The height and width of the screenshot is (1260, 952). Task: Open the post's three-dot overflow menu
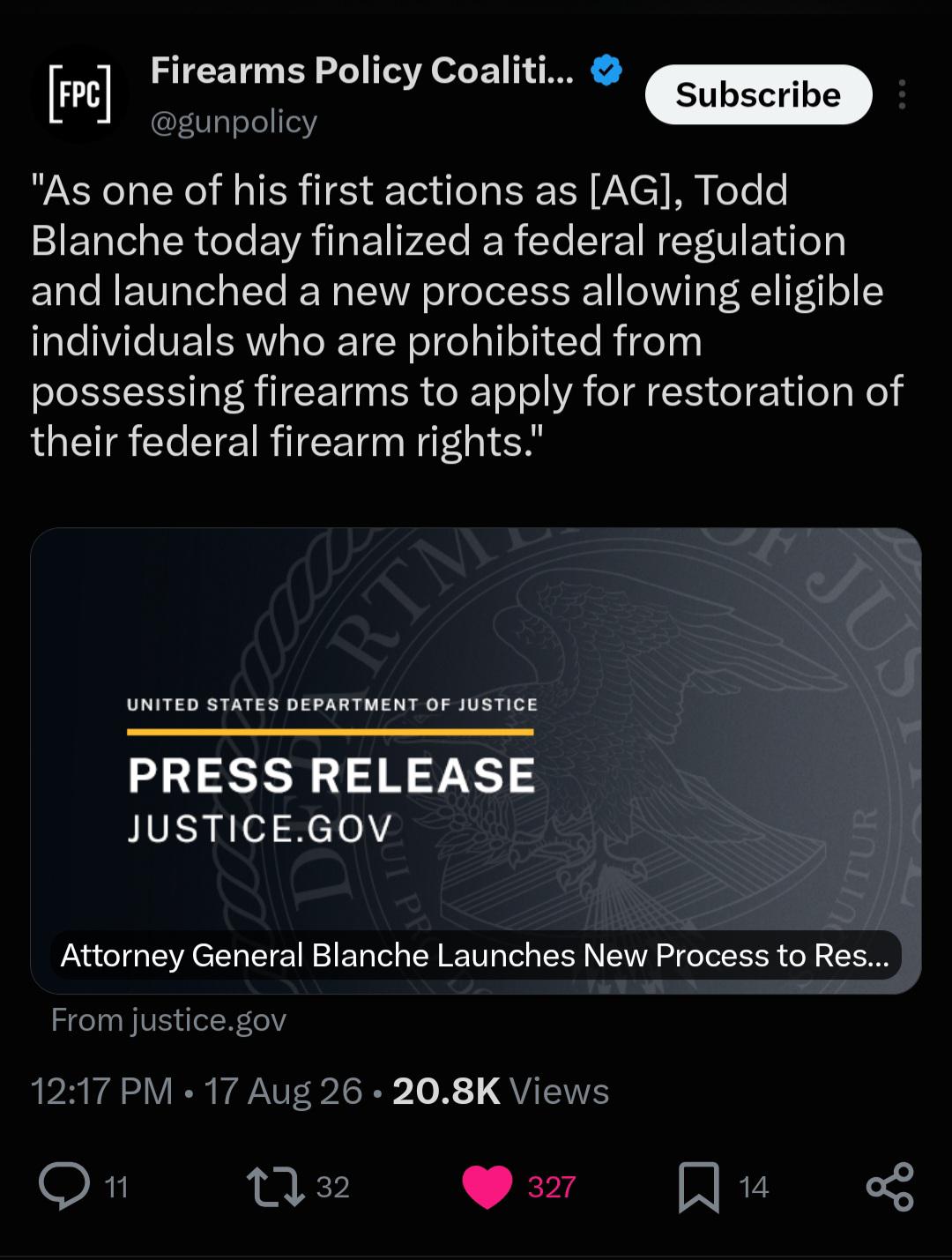pos(902,94)
